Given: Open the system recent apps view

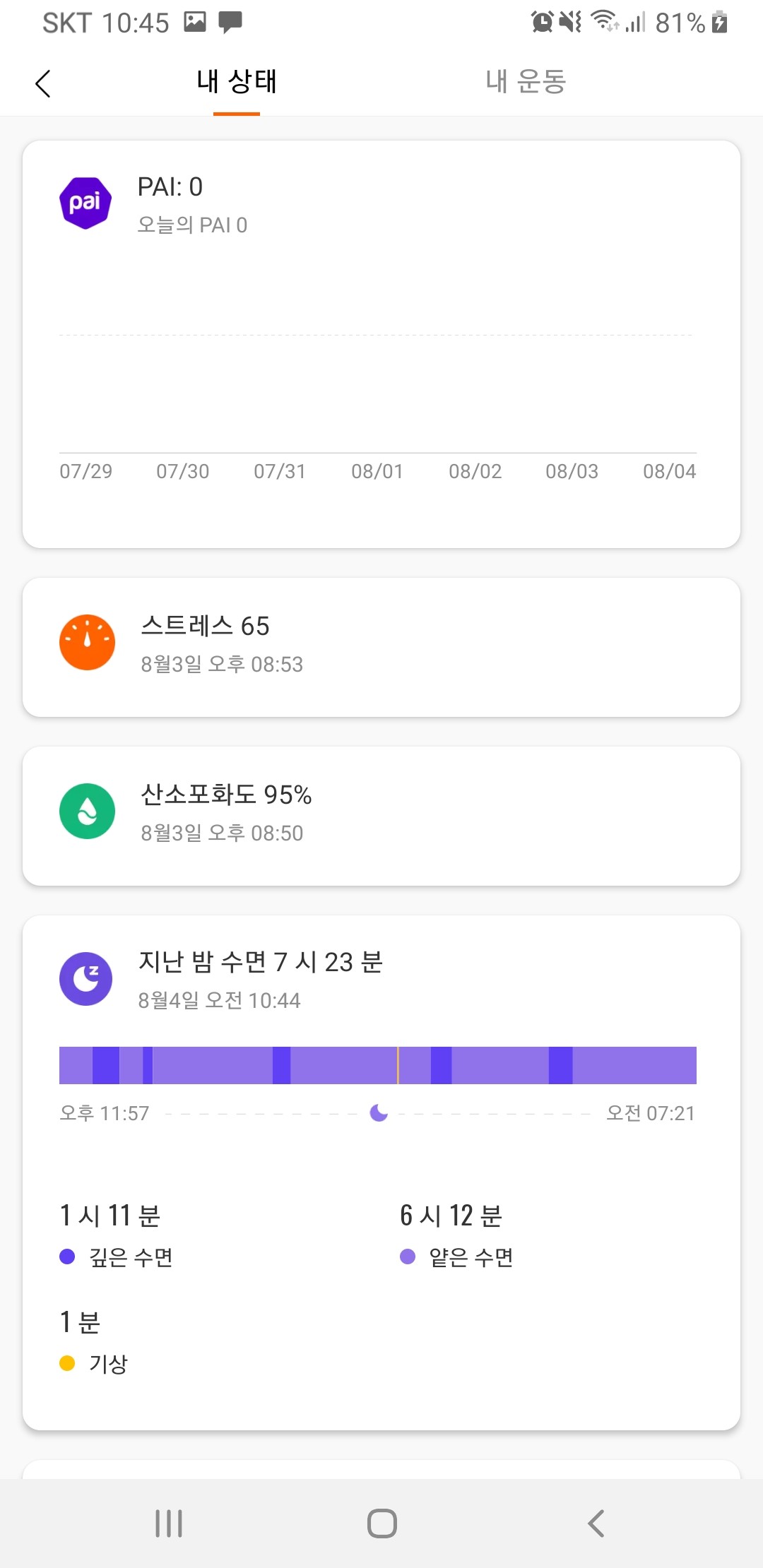Looking at the screenshot, I should point(169,1524).
